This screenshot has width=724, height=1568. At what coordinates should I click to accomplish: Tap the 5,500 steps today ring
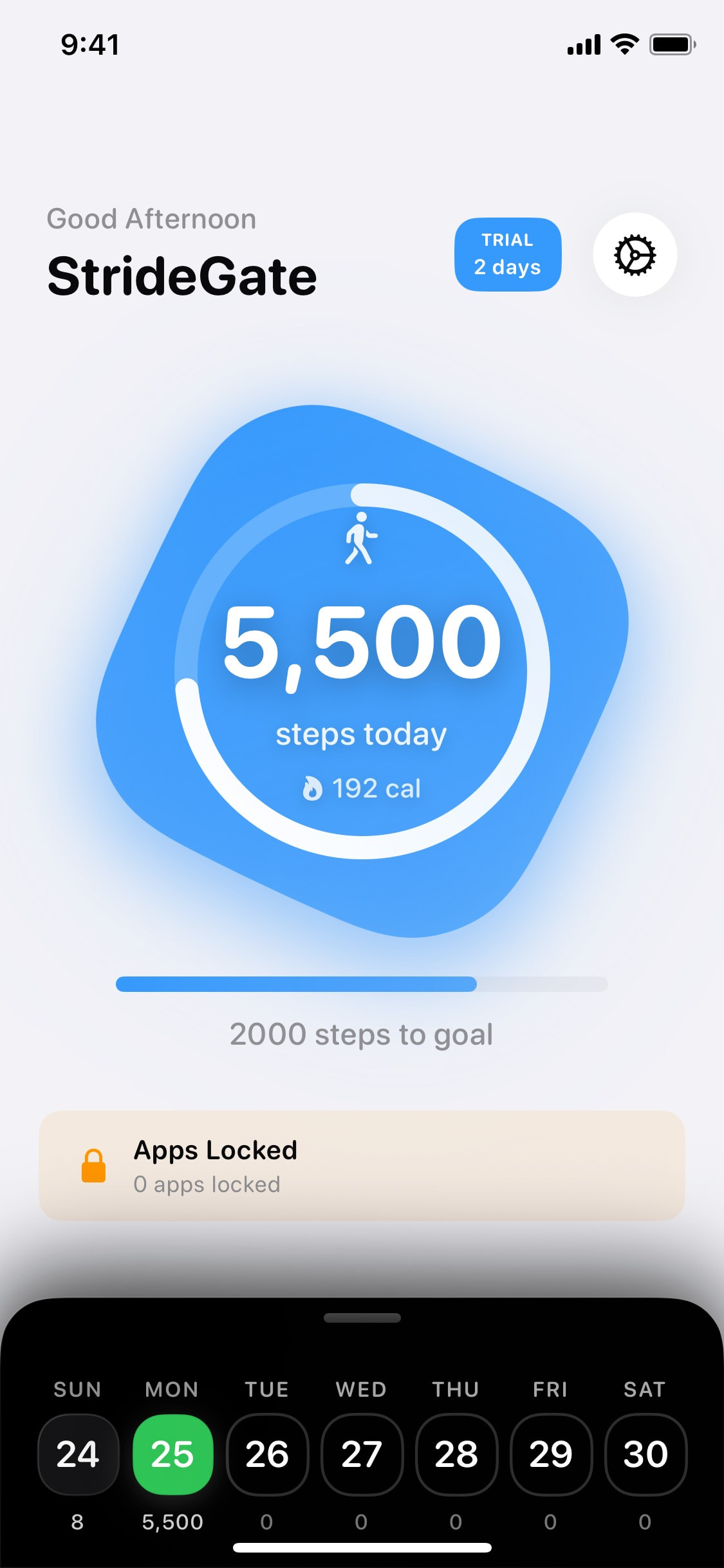click(362, 671)
